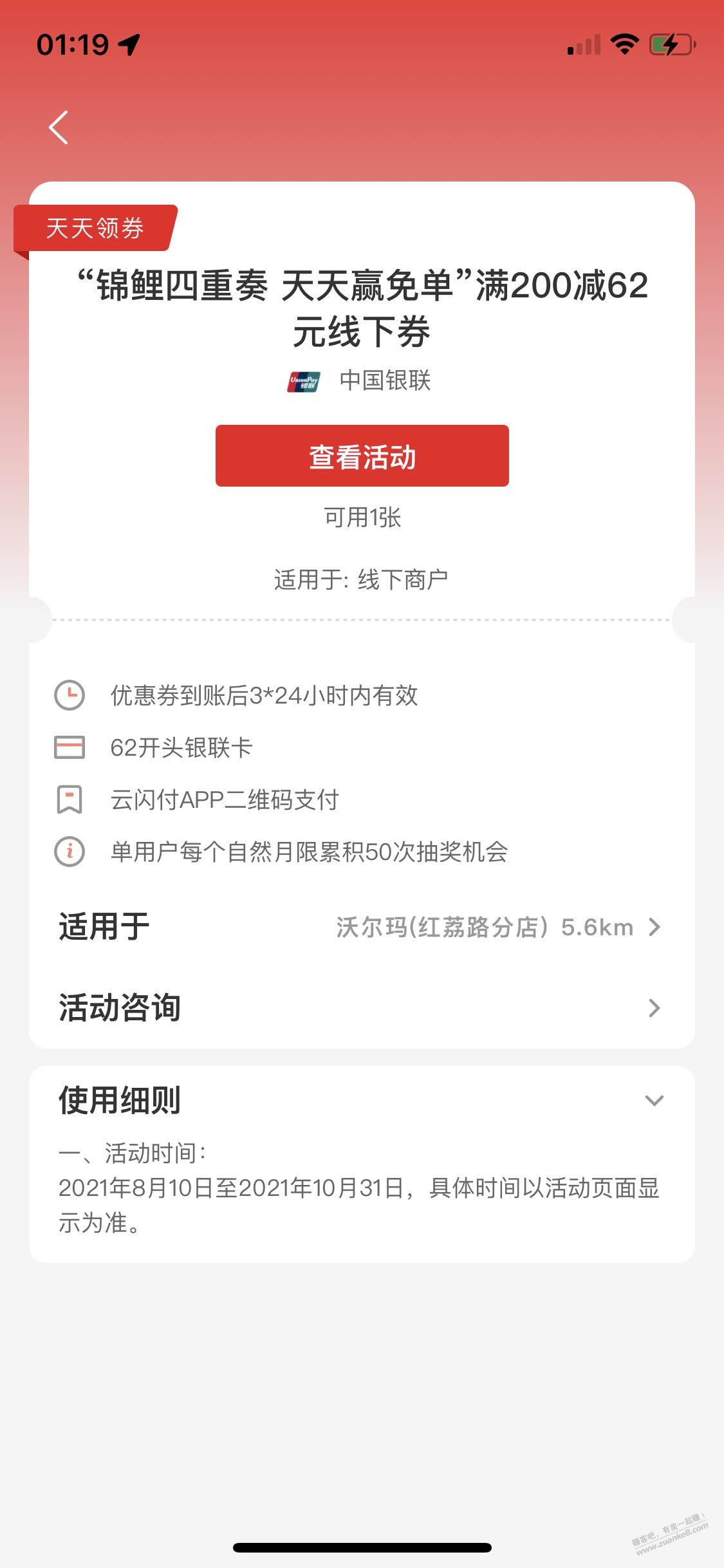
Task: Tap the 查看活动 button
Action: [x=362, y=456]
